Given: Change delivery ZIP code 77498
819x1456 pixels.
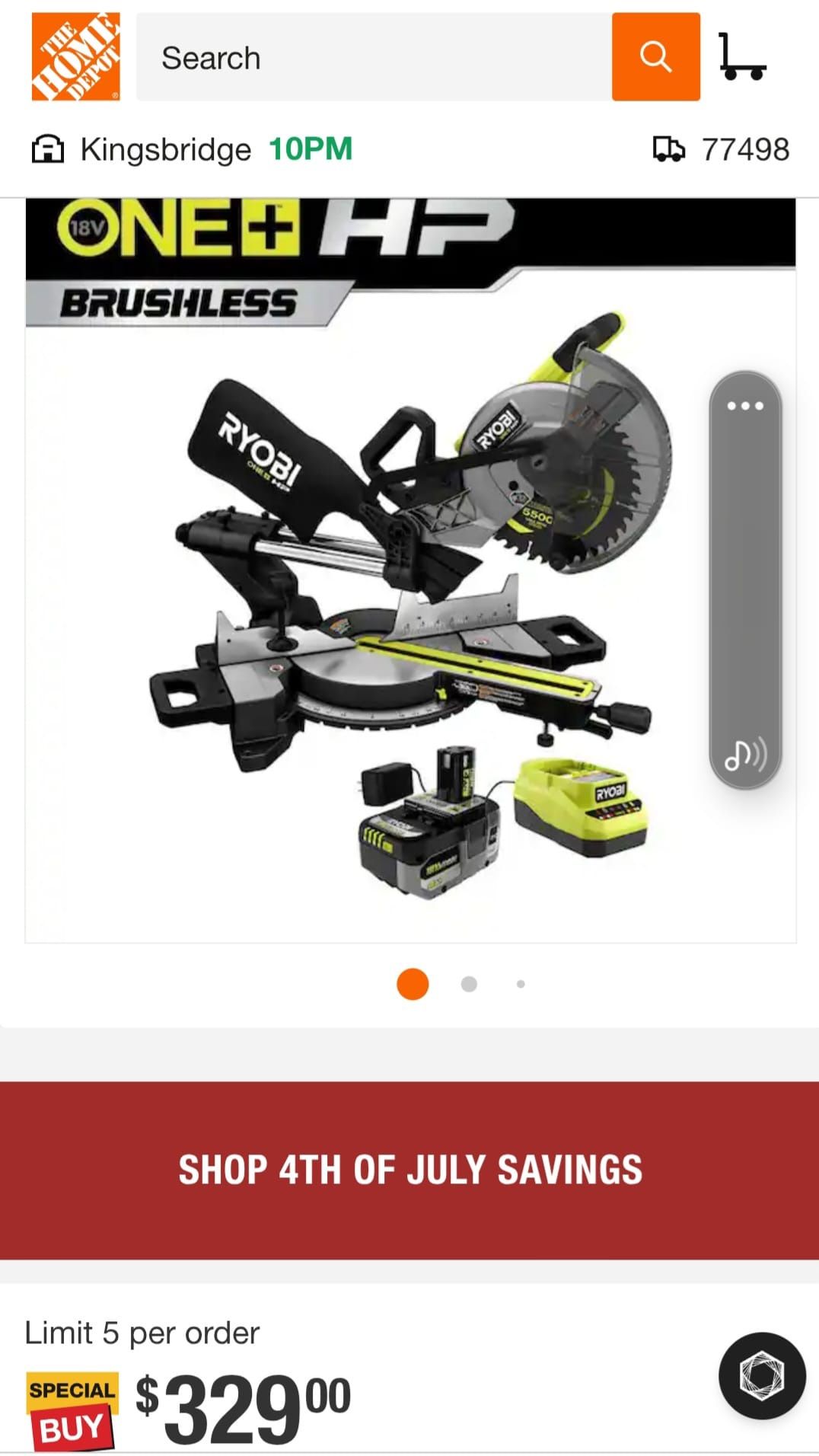Looking at the screenshot, I should [x=722, y=149].
